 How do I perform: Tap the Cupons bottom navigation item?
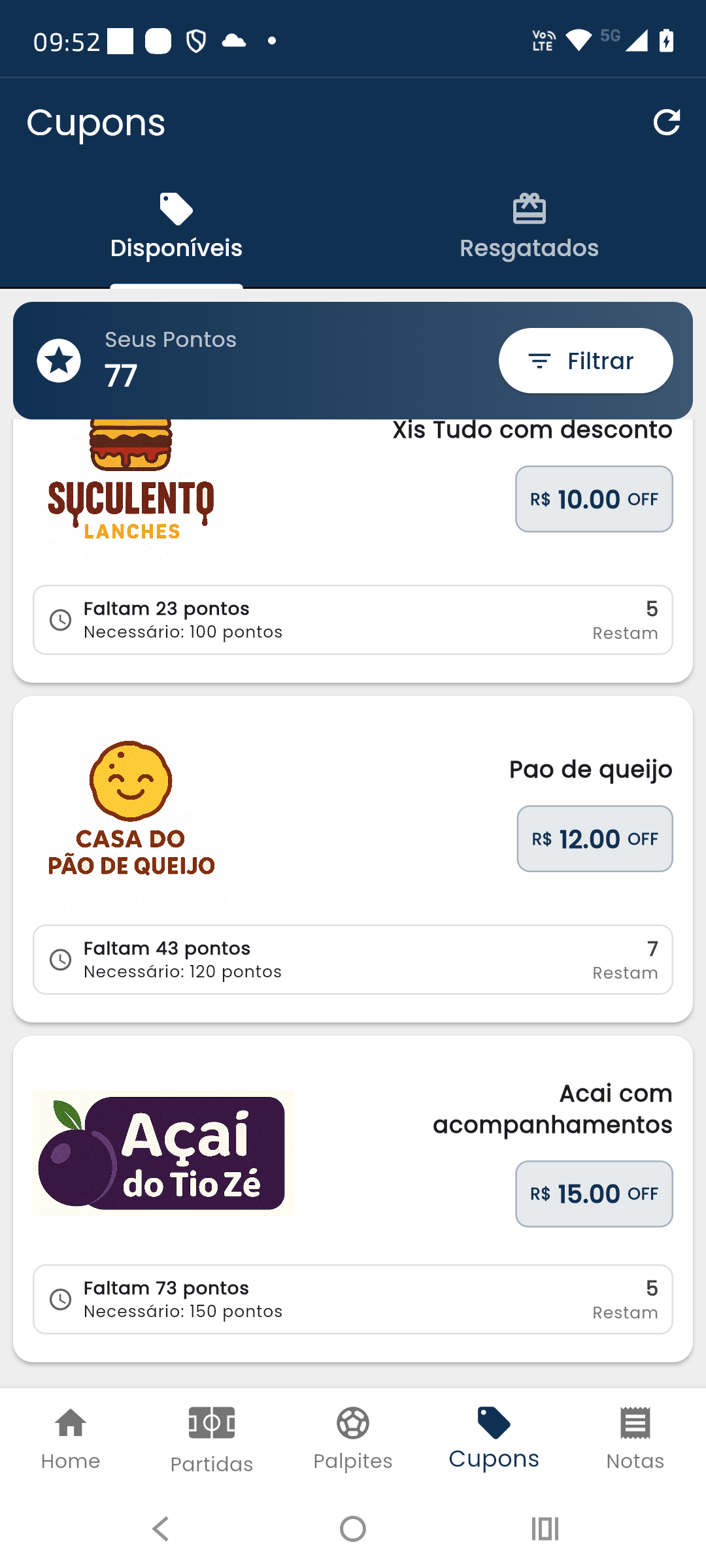tap(494, 1439)
